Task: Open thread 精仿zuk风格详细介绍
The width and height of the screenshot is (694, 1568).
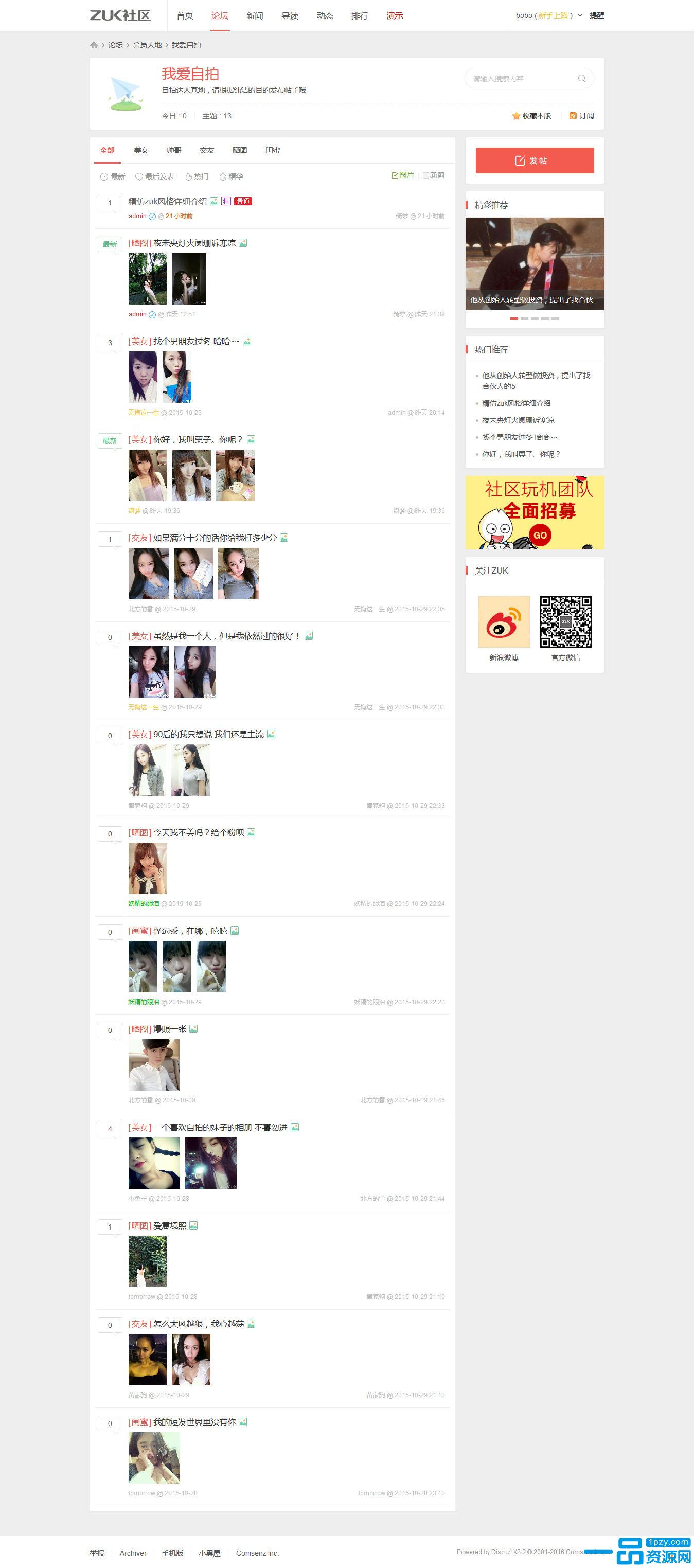Action: [167, 202]
